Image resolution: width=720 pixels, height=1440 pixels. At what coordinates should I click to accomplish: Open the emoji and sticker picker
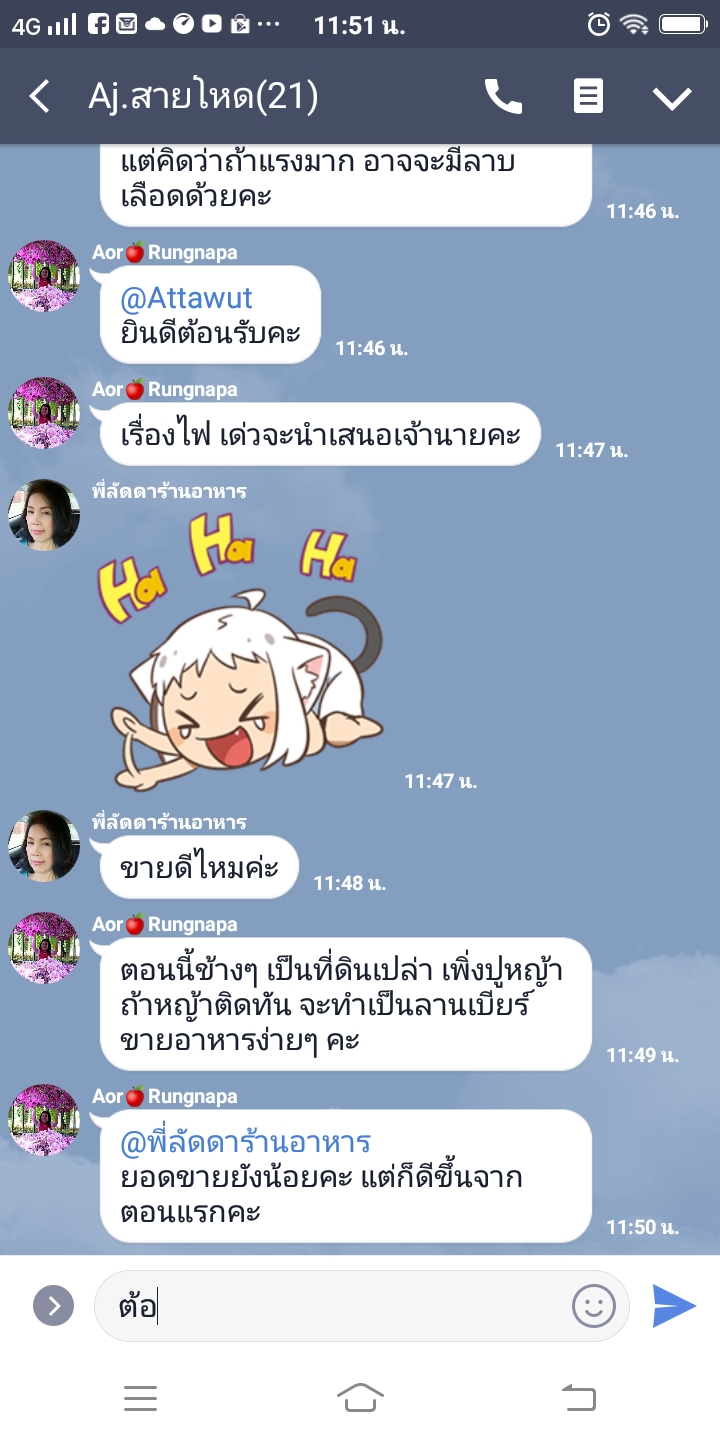pos(593,1306)
